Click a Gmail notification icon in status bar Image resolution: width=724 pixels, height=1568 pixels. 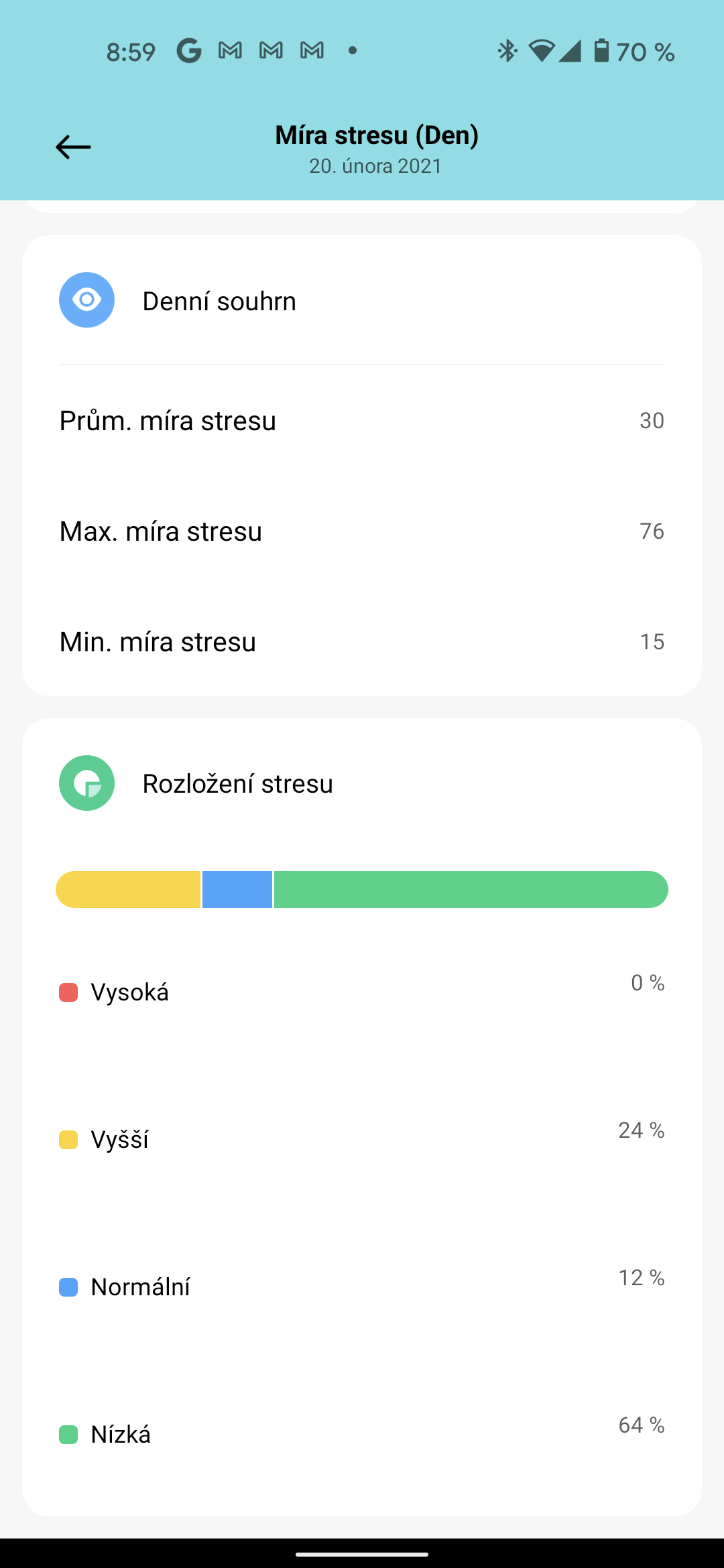click(231, 50)
